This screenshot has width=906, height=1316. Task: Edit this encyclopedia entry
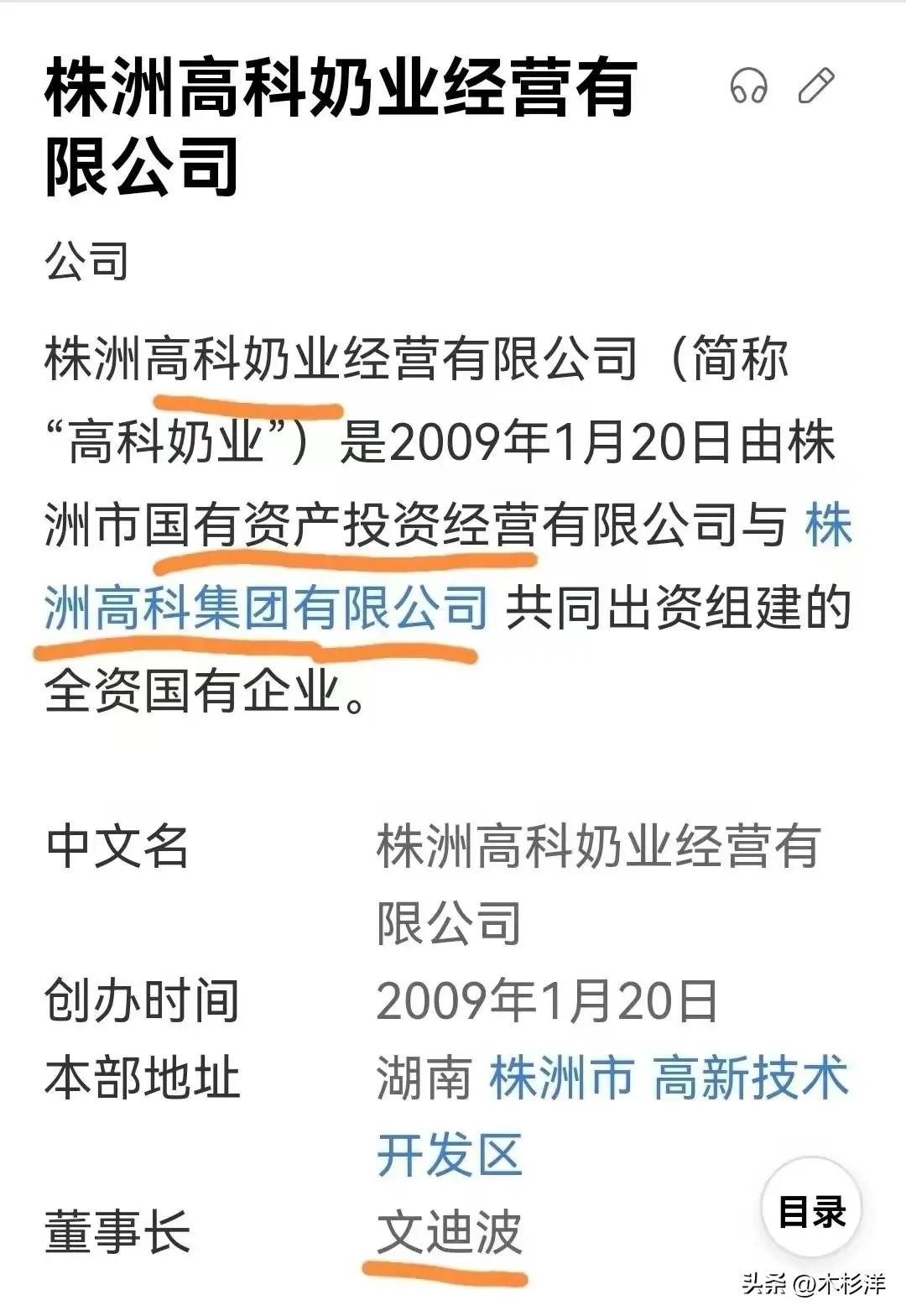click(816, 86)
